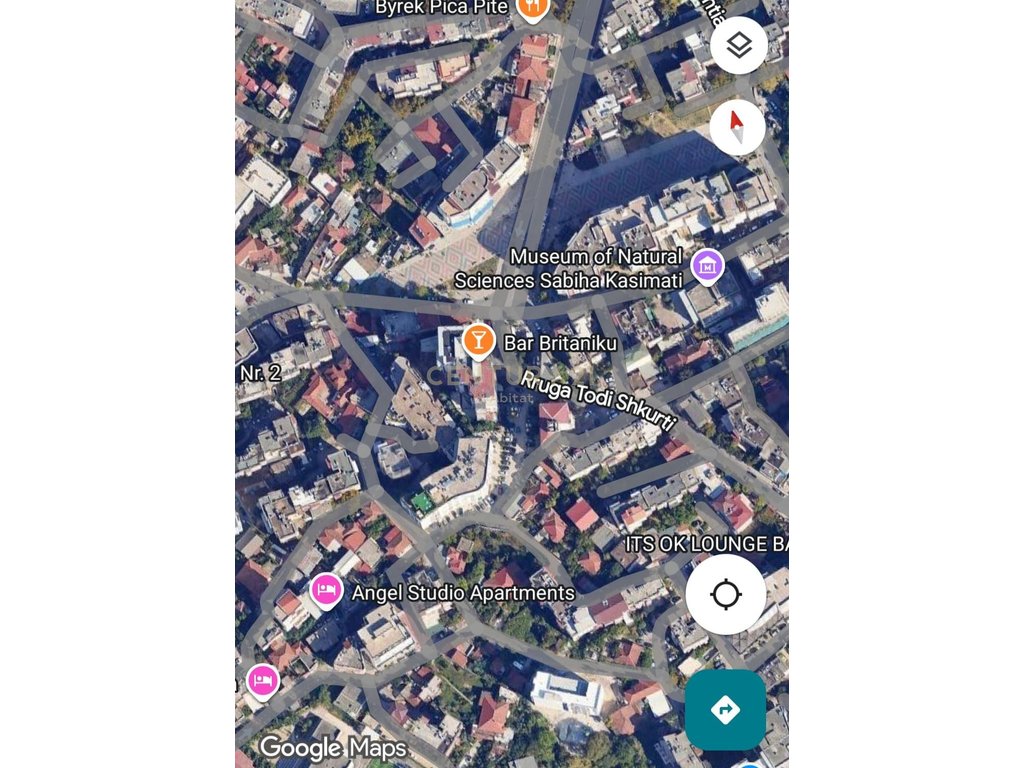Center the map on my location
Screen dimensions: 1024x768
click(726, 595)
